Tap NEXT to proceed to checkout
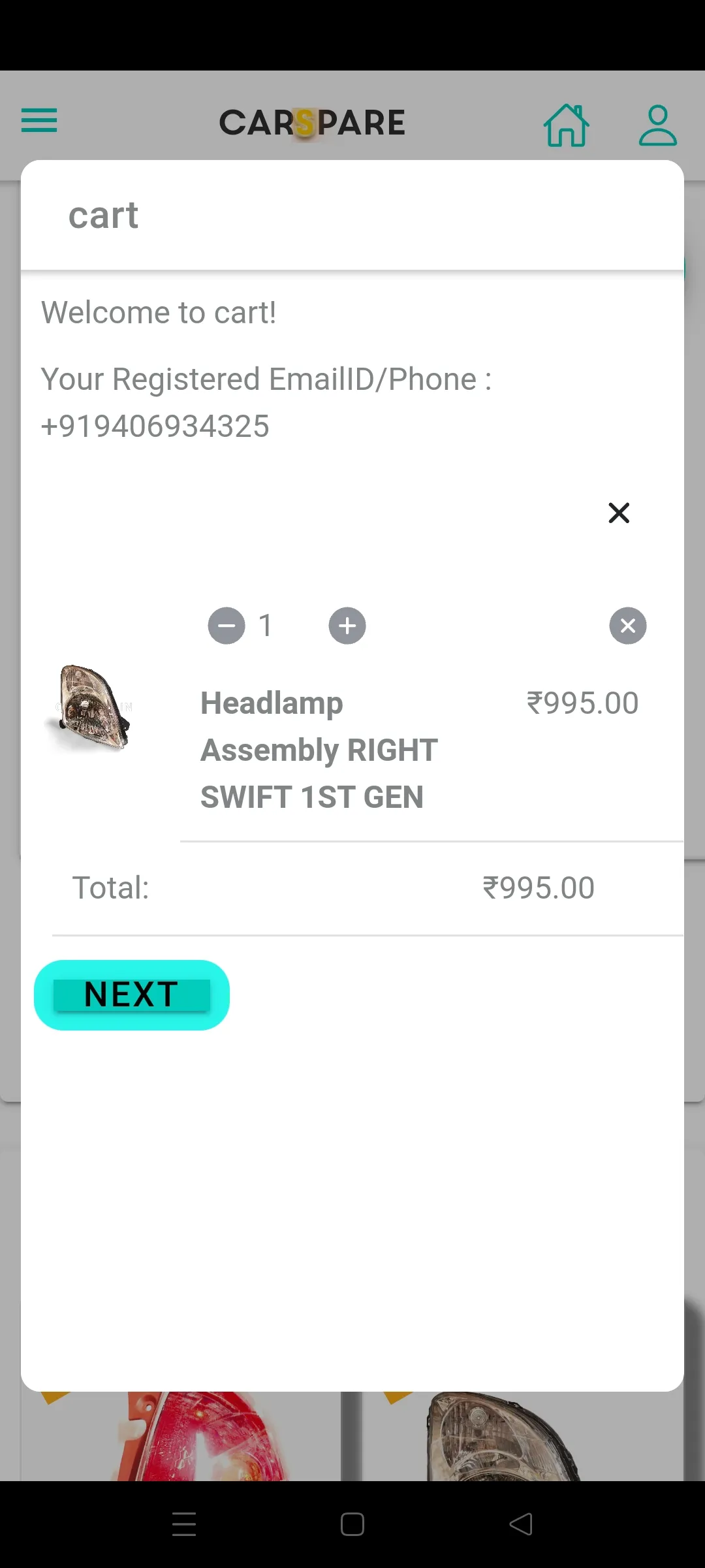This screenshot has height=1568, width=705. (x=132, y=995)
